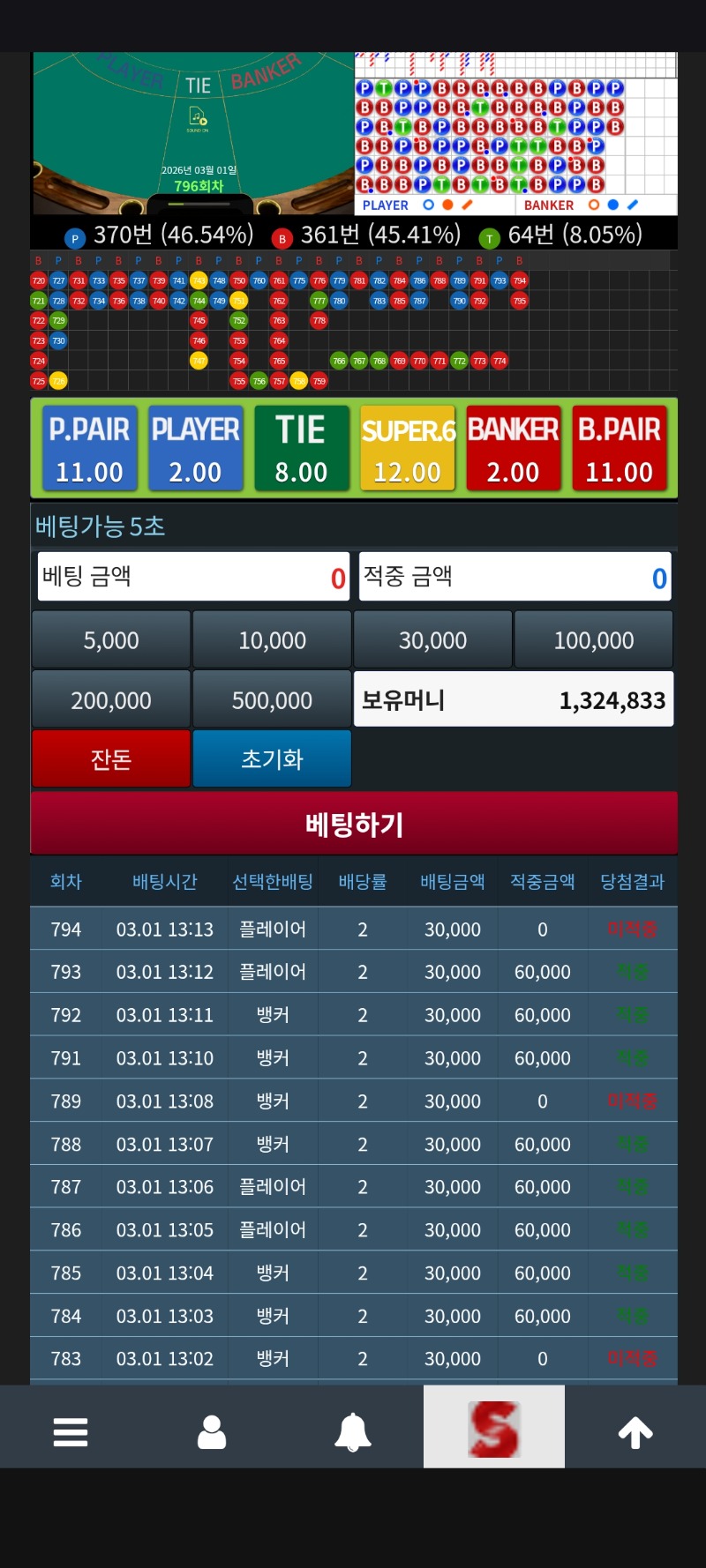Reset the bet with 초기화
The width and height of the screenshot is (706, 1568).
click(x=272, y=758)
